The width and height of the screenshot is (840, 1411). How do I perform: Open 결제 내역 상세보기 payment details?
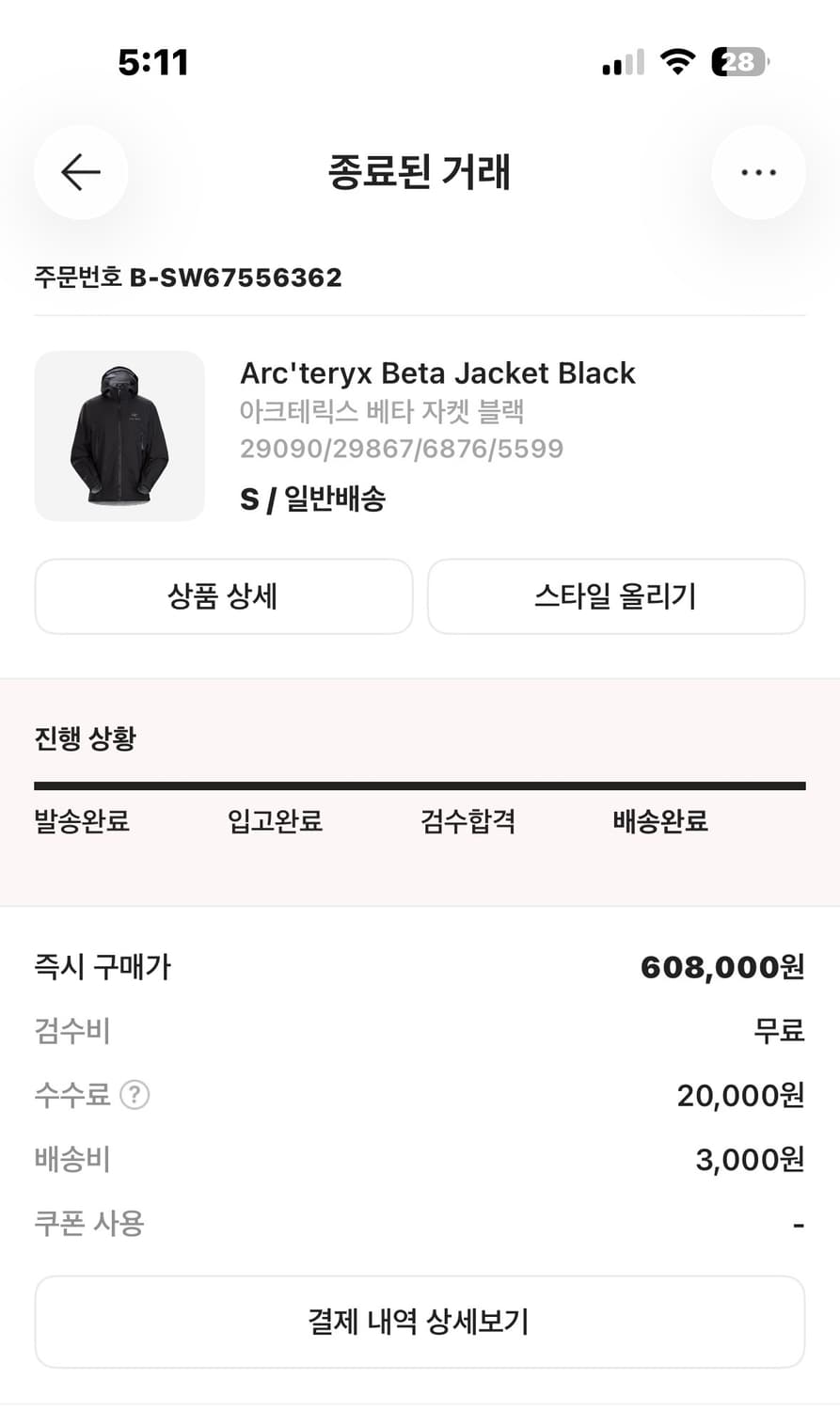[420, 1321]
